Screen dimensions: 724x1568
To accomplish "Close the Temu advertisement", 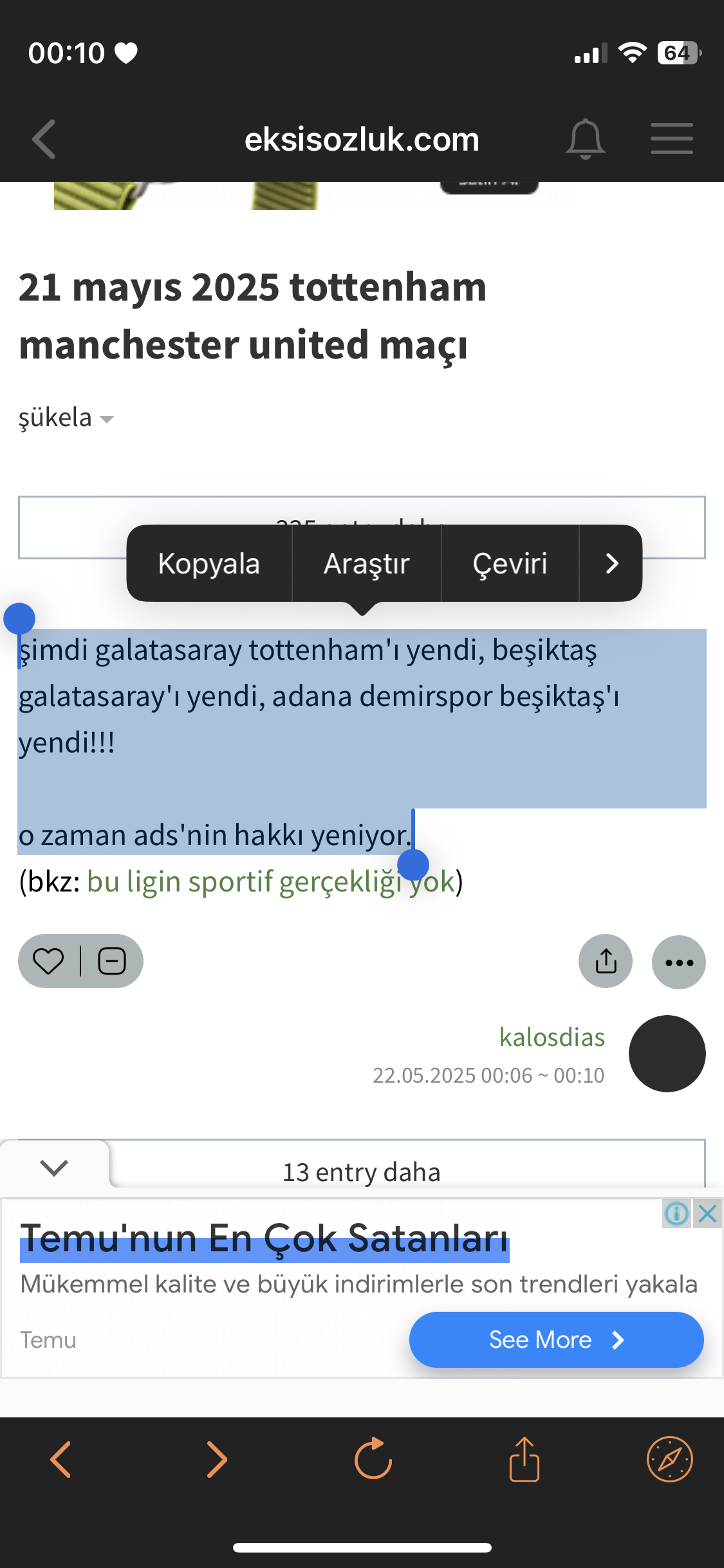I will (x=707, y=1214).
